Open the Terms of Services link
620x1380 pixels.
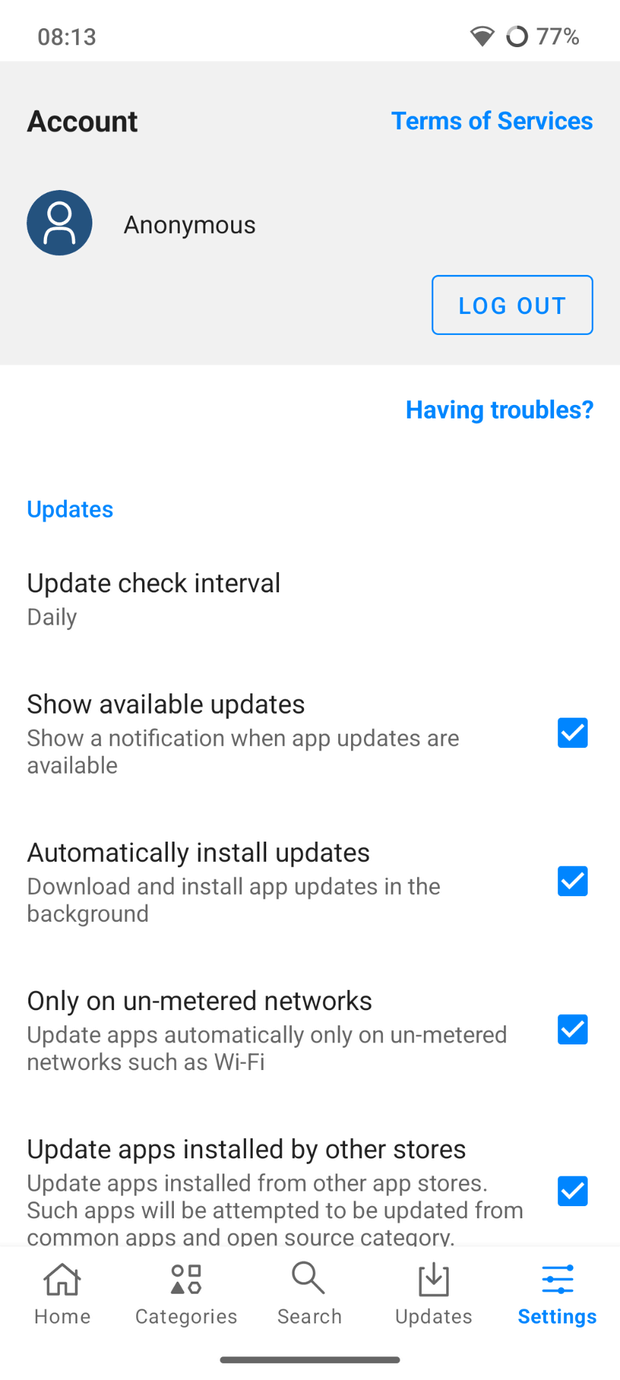point(491,121)
